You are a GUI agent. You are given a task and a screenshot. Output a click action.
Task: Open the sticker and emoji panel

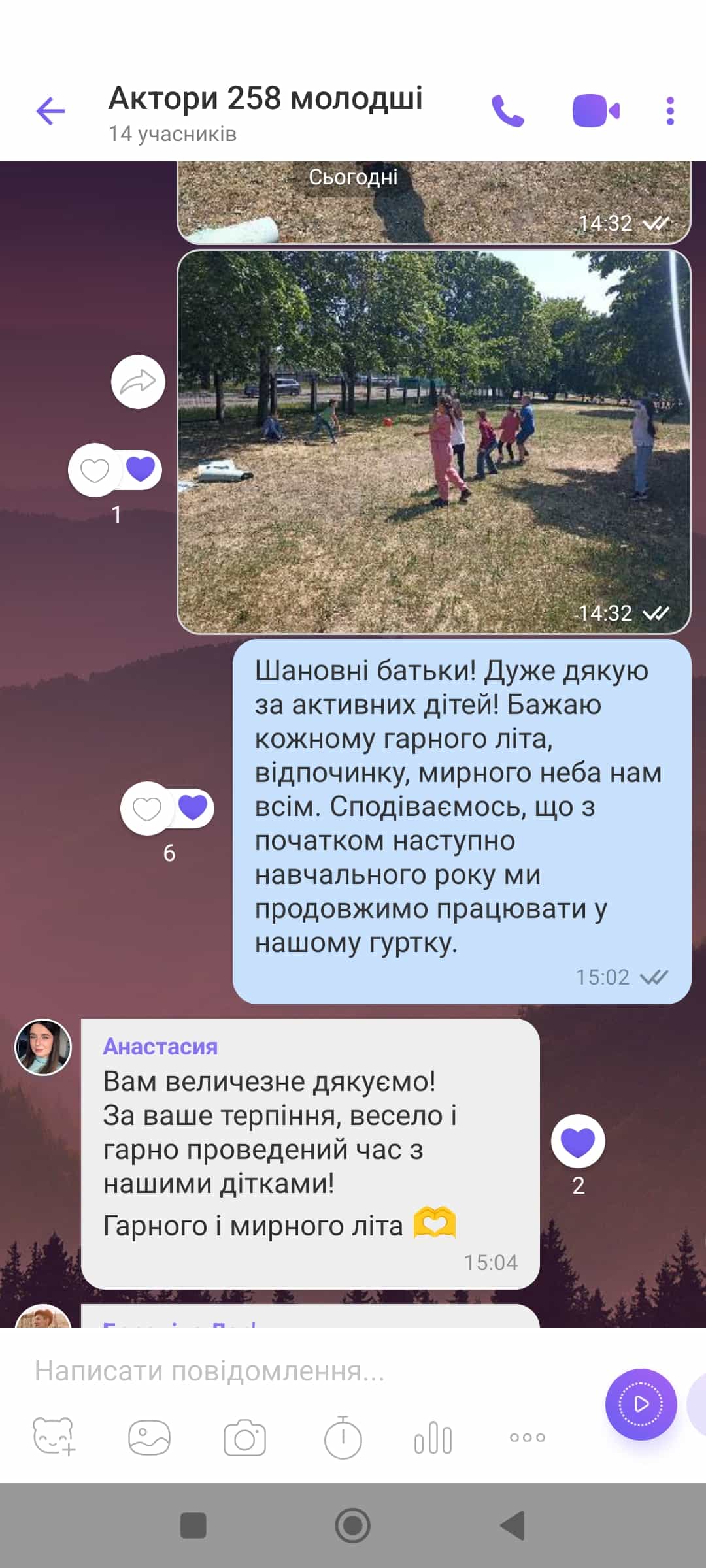(54, 1437)
